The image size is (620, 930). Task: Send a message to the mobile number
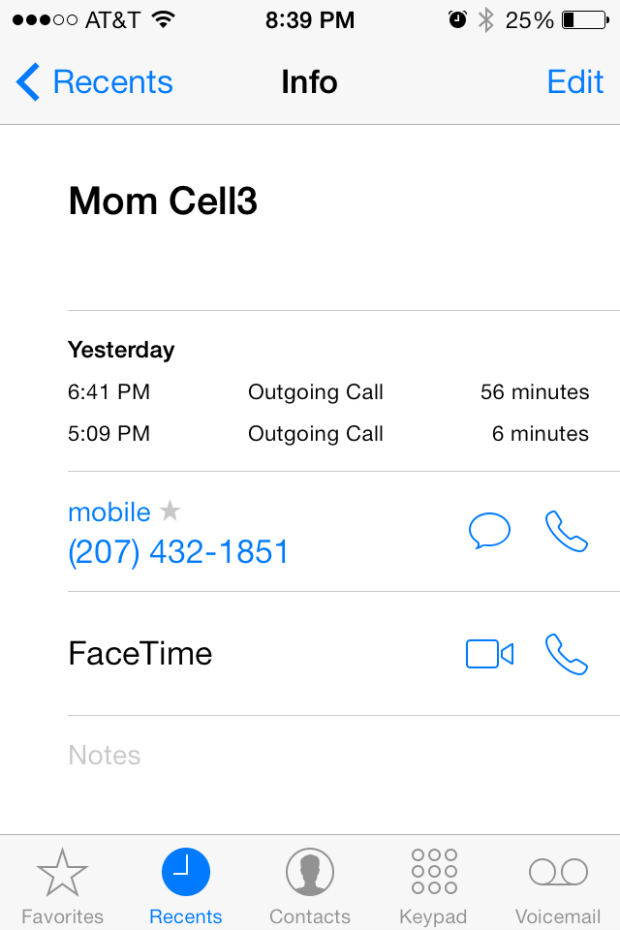click(489, 531)
